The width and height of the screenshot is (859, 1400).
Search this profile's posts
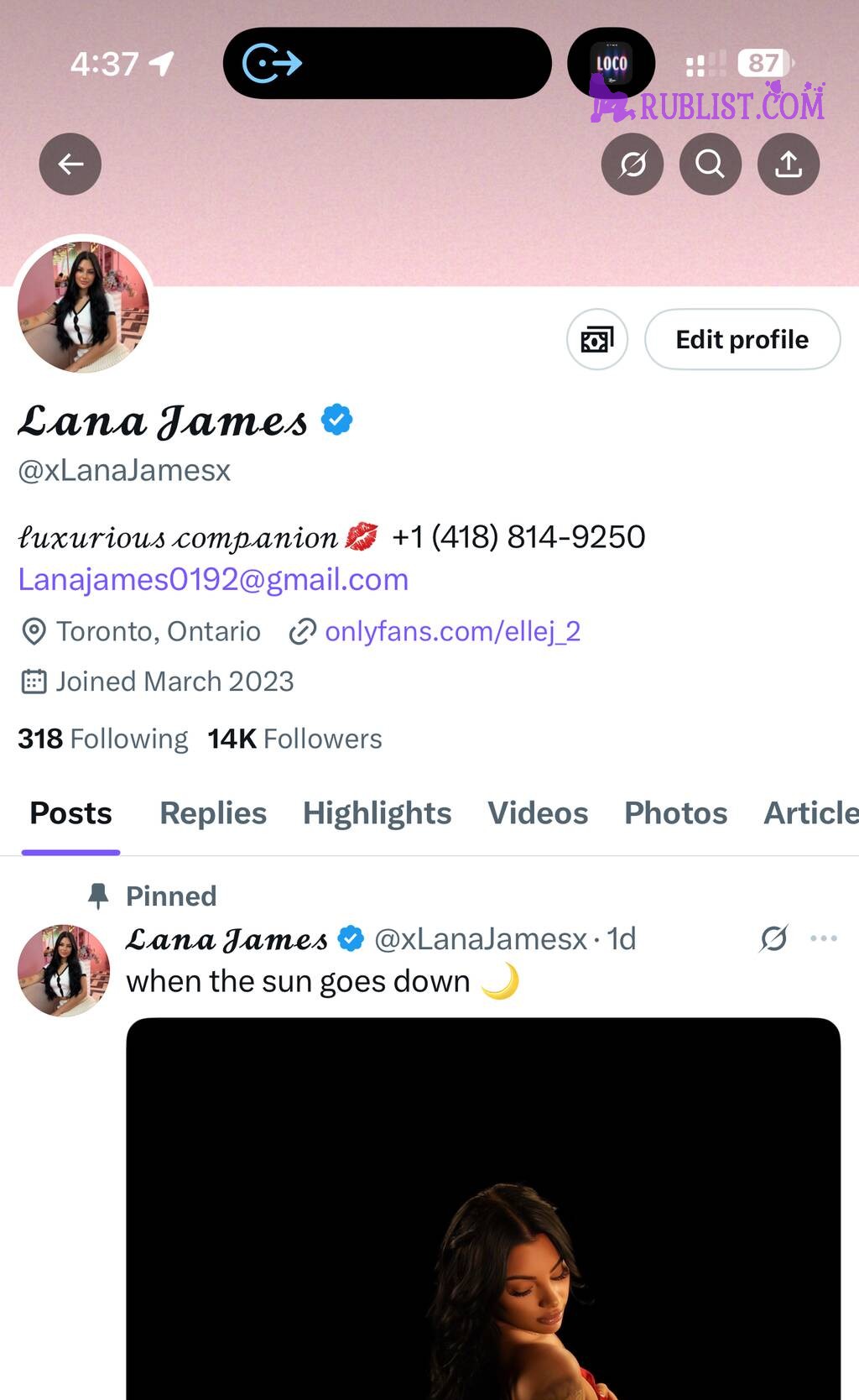tap(710, 164)
